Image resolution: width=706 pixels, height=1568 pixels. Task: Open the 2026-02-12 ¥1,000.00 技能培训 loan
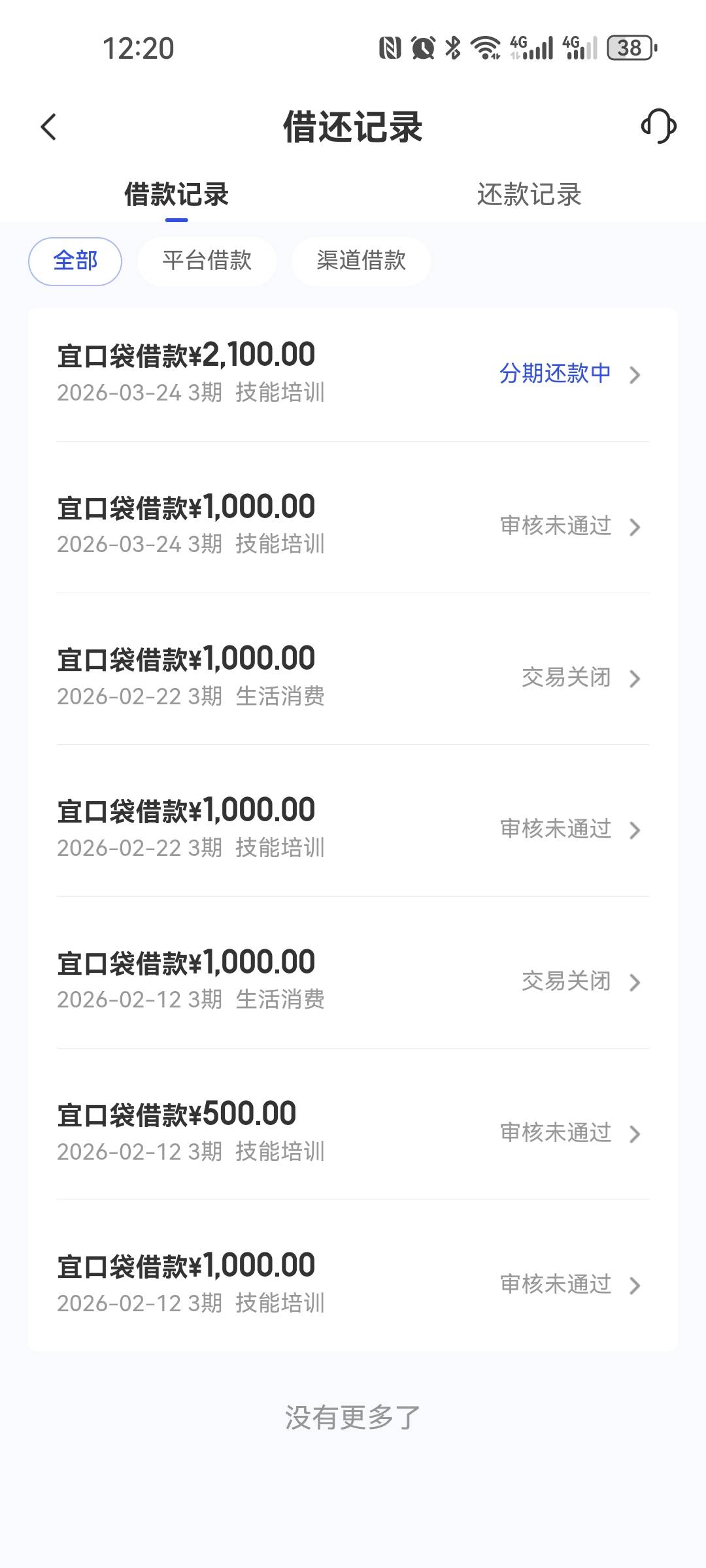point(353,1283)
